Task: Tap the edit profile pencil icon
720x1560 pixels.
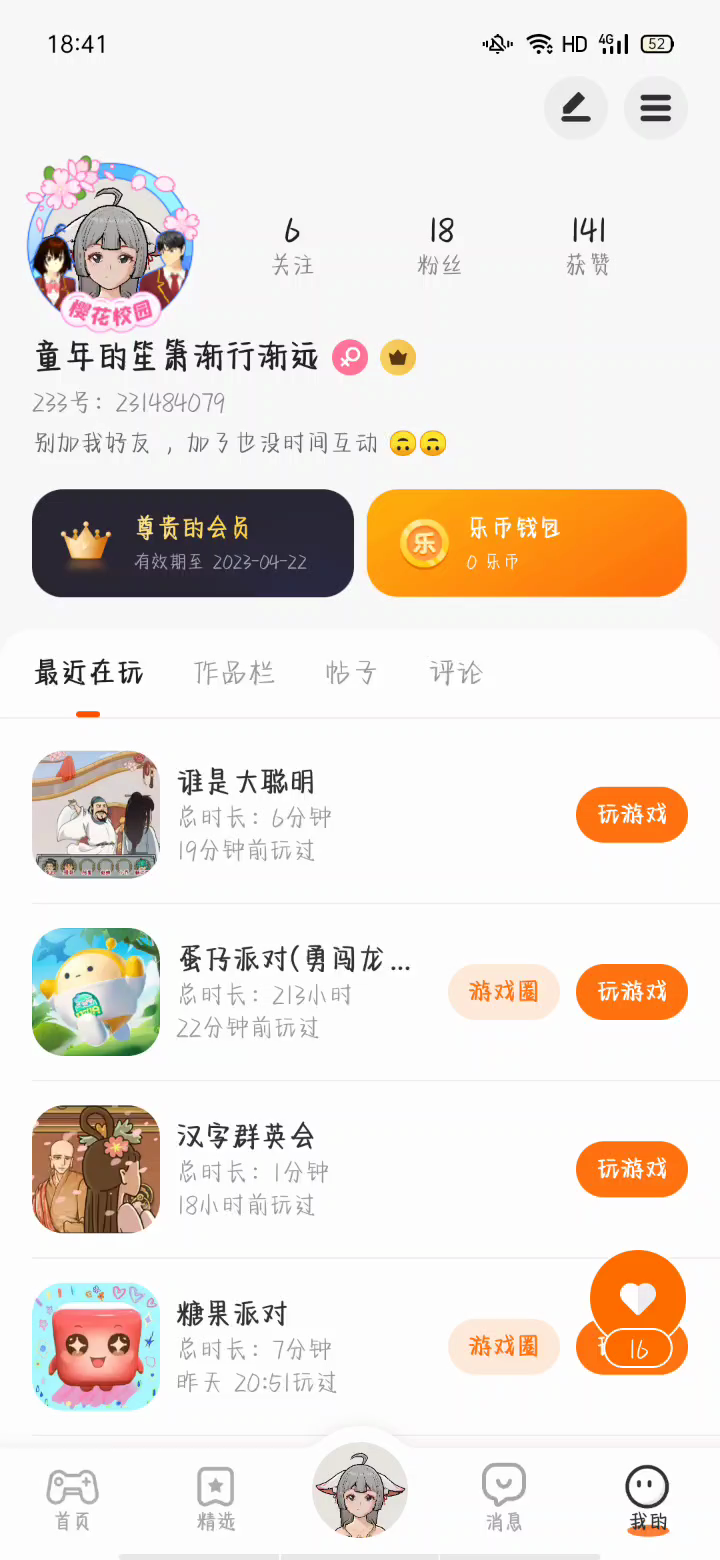Action: pyautogui.click(x=576, y=108)
